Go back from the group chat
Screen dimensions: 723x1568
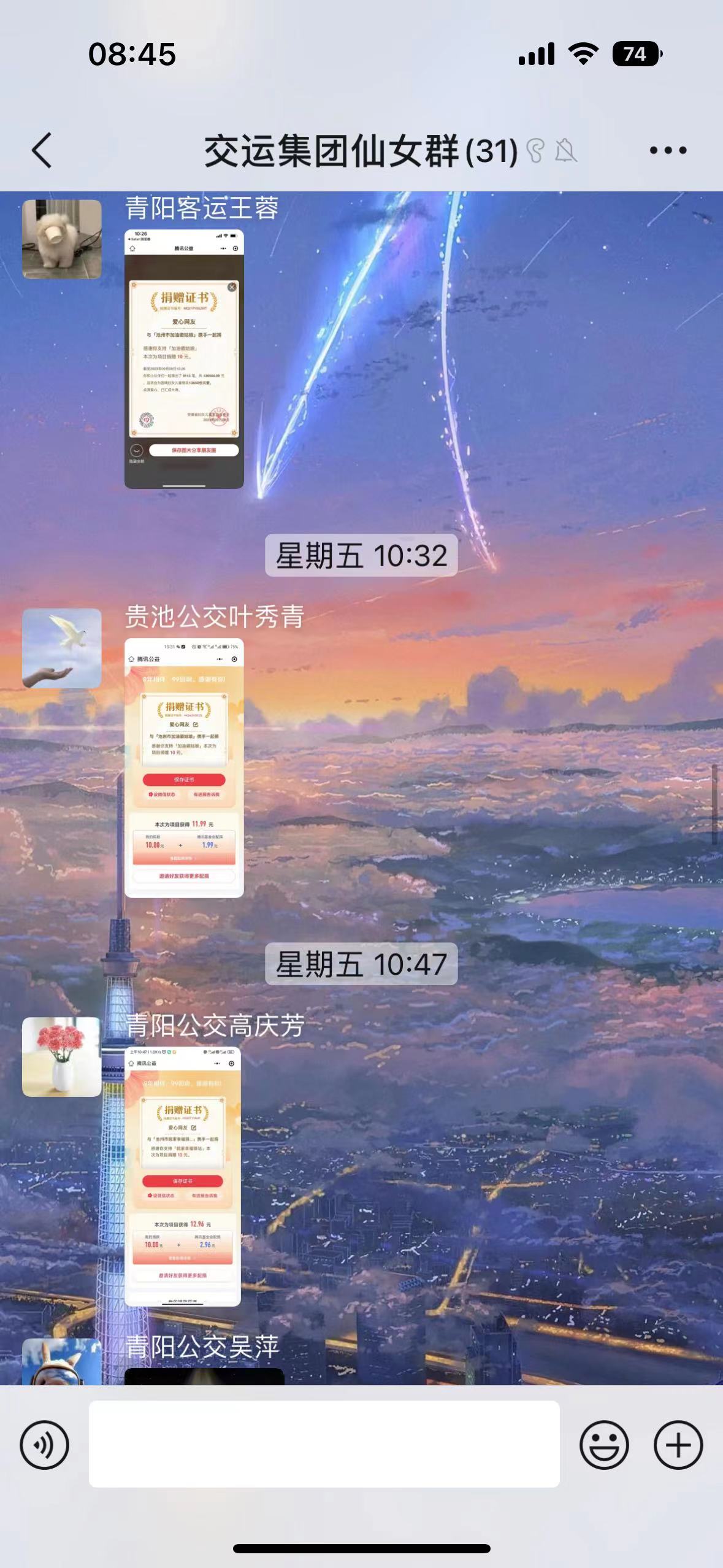42,150
